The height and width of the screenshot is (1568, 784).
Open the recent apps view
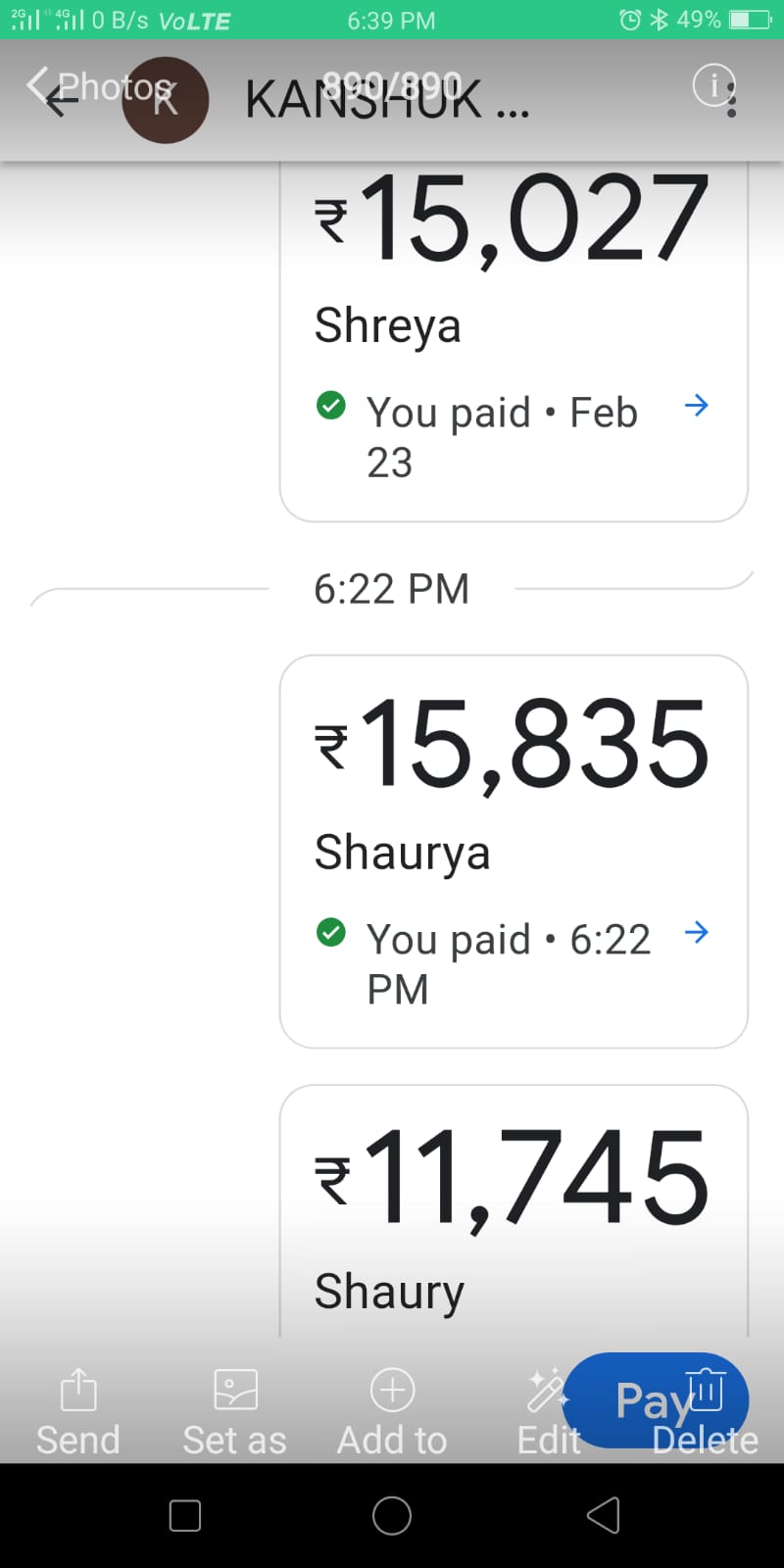coord(185,1515)
